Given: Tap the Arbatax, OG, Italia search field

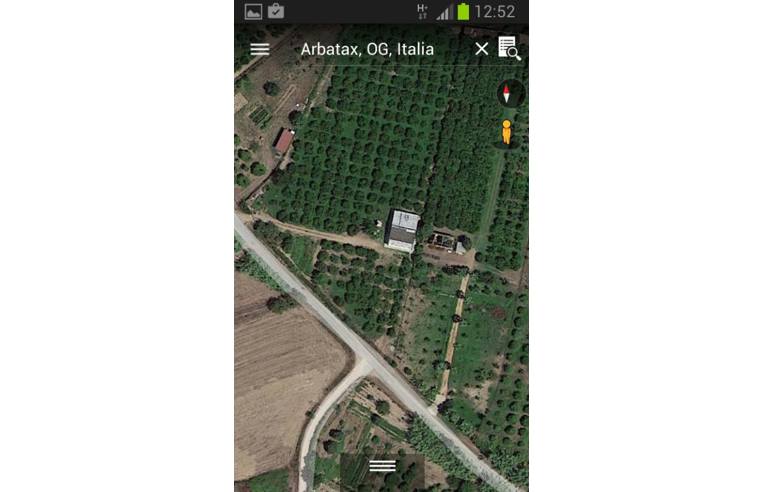Looking at the screenshot, I should tap(367, 48).
